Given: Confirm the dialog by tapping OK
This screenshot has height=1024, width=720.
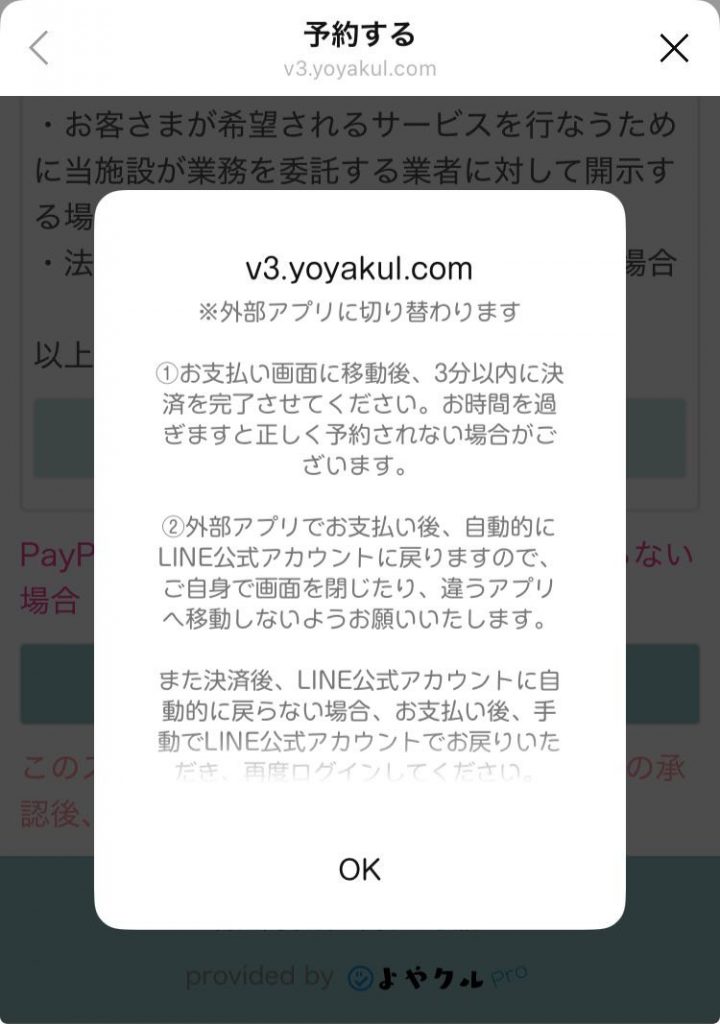Looking at the screenshot, I should (x=359, y=869).
